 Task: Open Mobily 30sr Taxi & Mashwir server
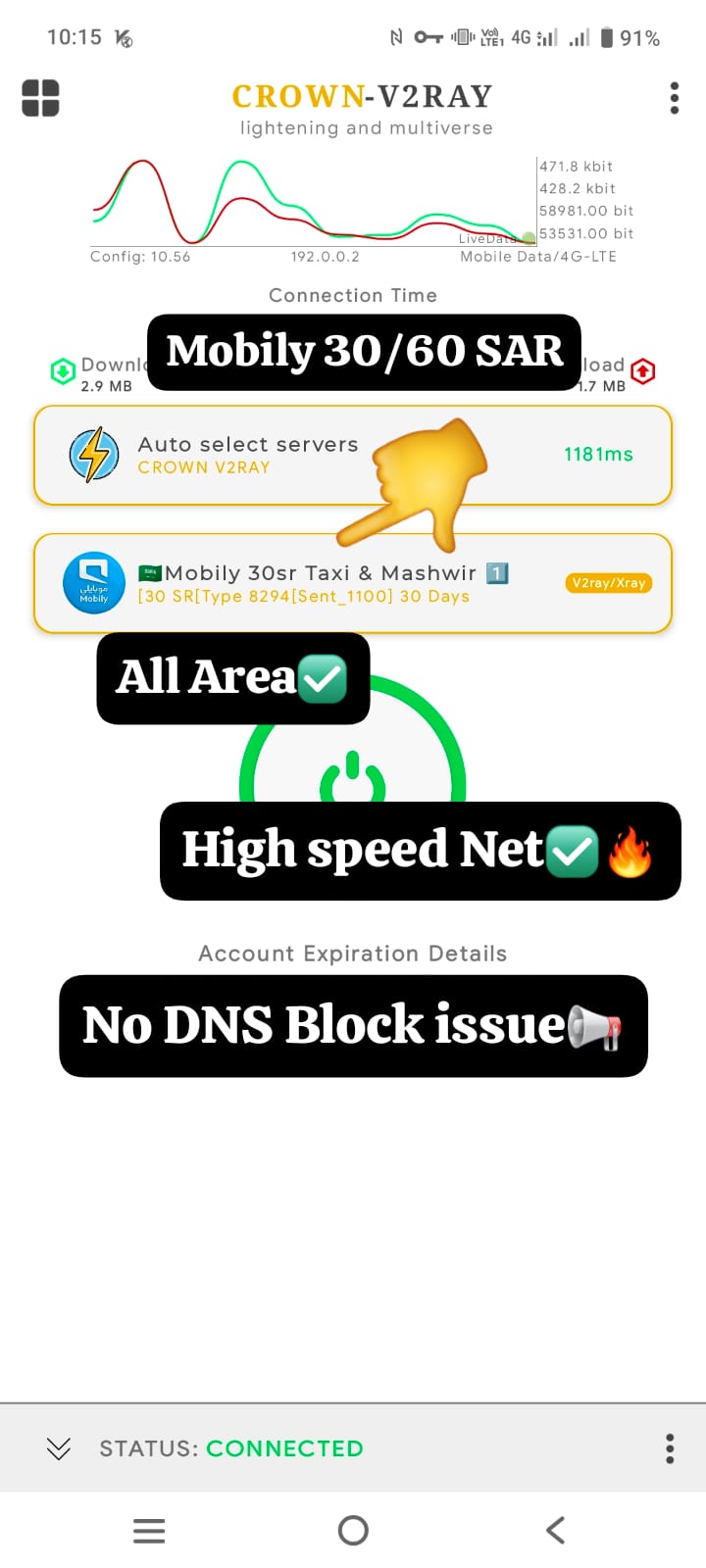tap(324, 584)
